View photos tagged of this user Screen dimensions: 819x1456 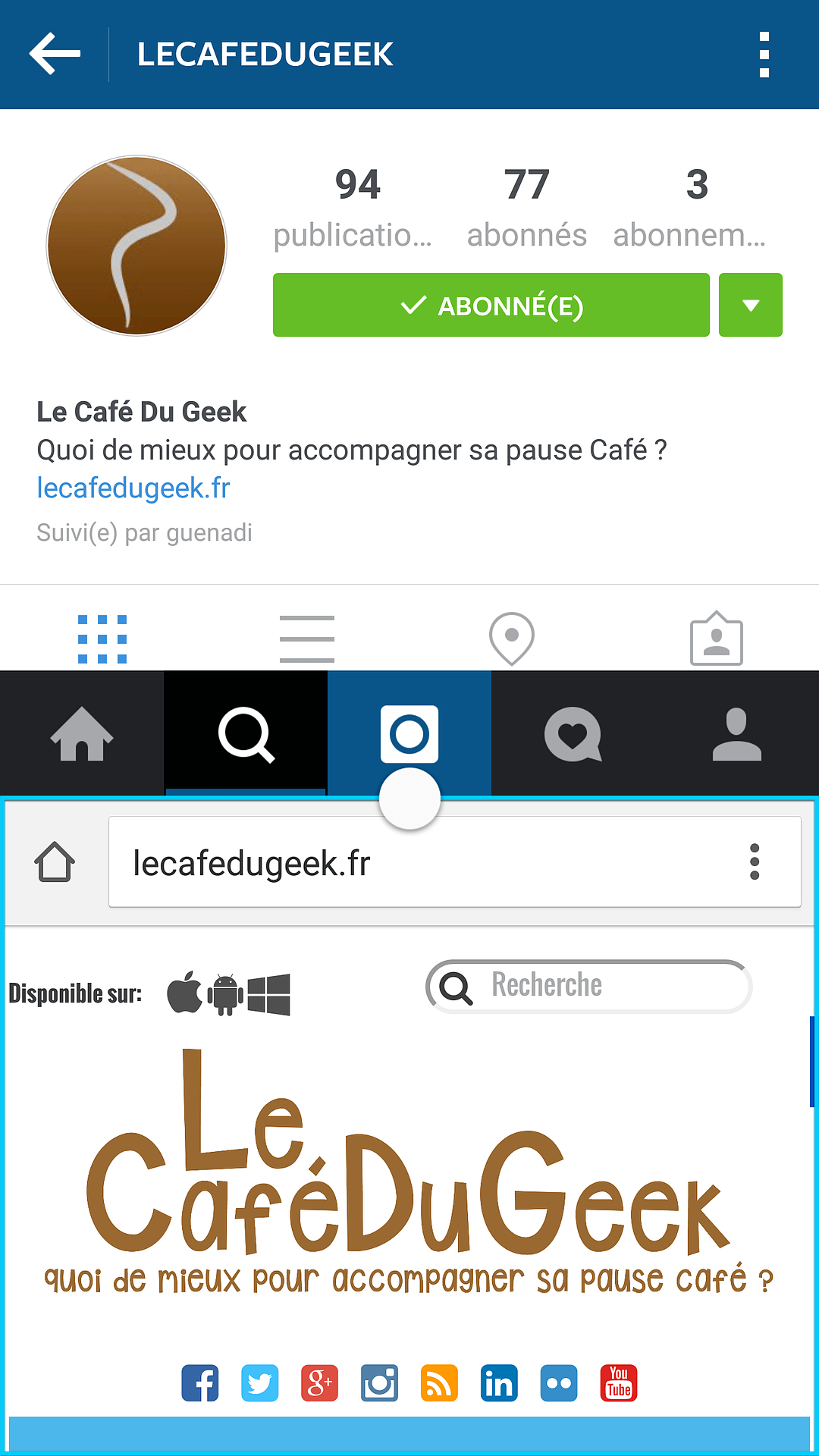716,639
